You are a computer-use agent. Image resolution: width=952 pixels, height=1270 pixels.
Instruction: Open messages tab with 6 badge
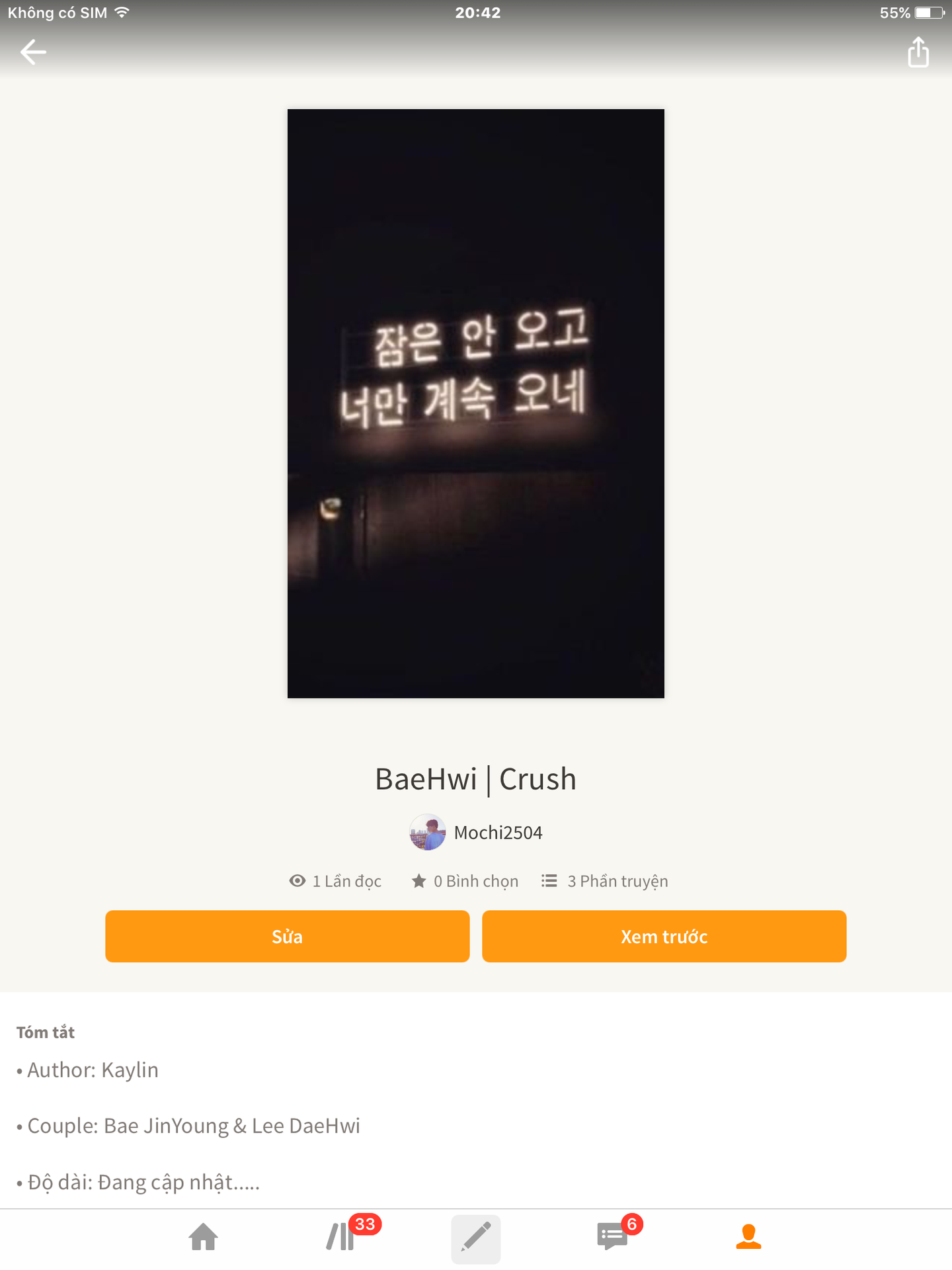click(x=612, y=1237)
